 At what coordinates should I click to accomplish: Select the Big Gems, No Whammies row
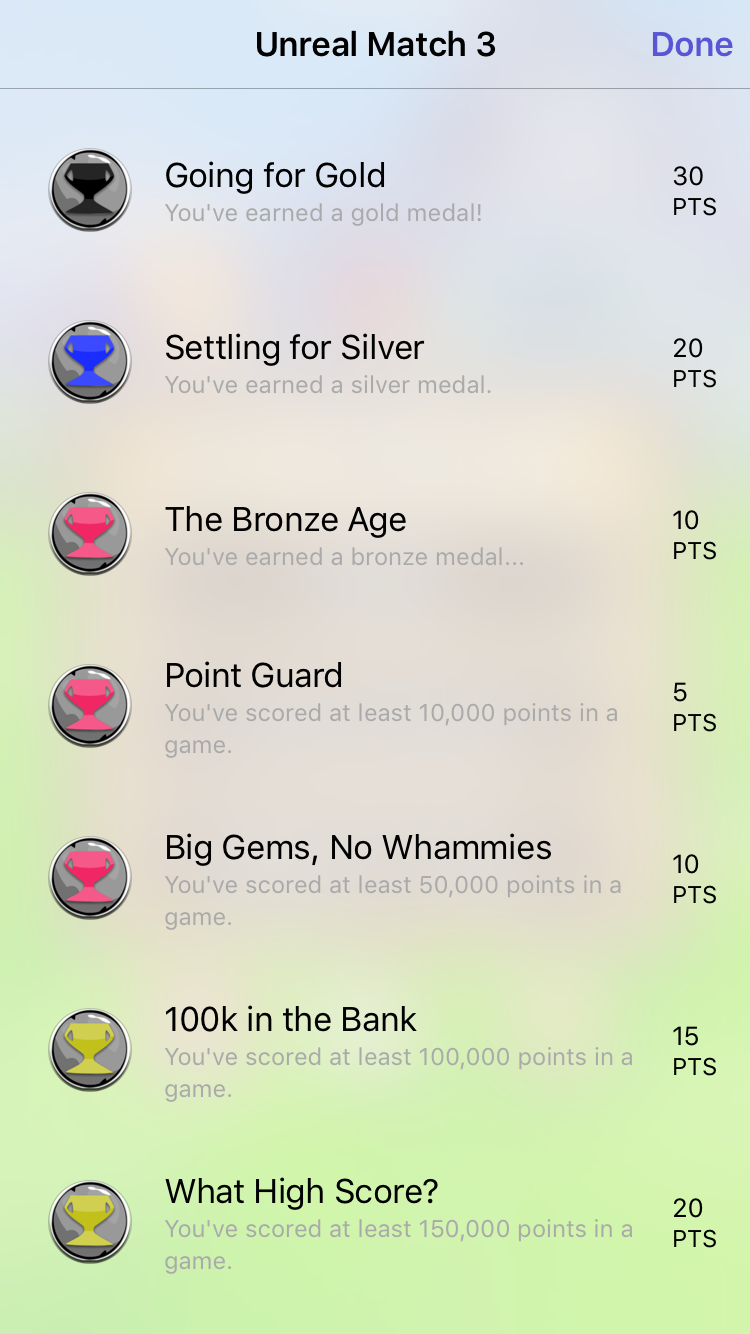click(357, 848)
